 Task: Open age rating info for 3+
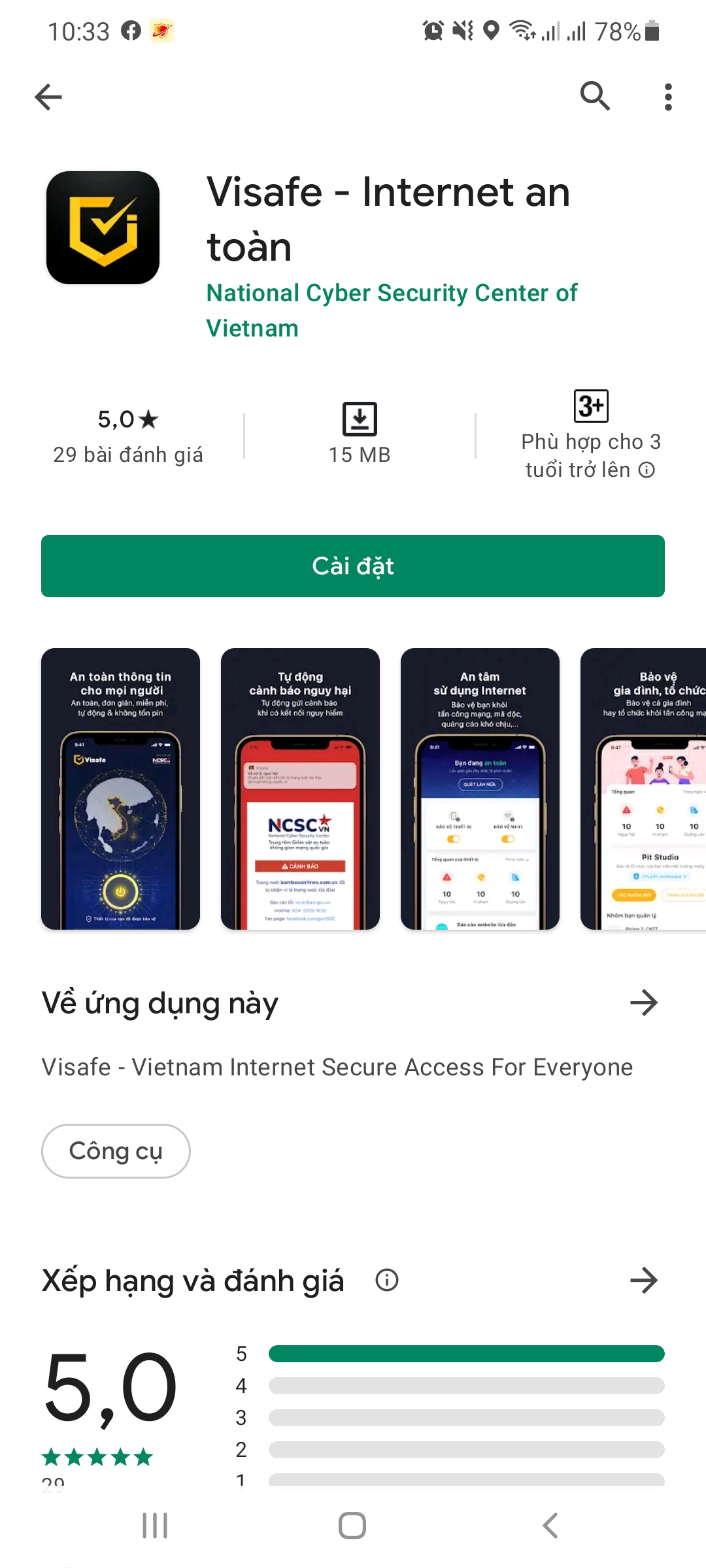(646, 470)
